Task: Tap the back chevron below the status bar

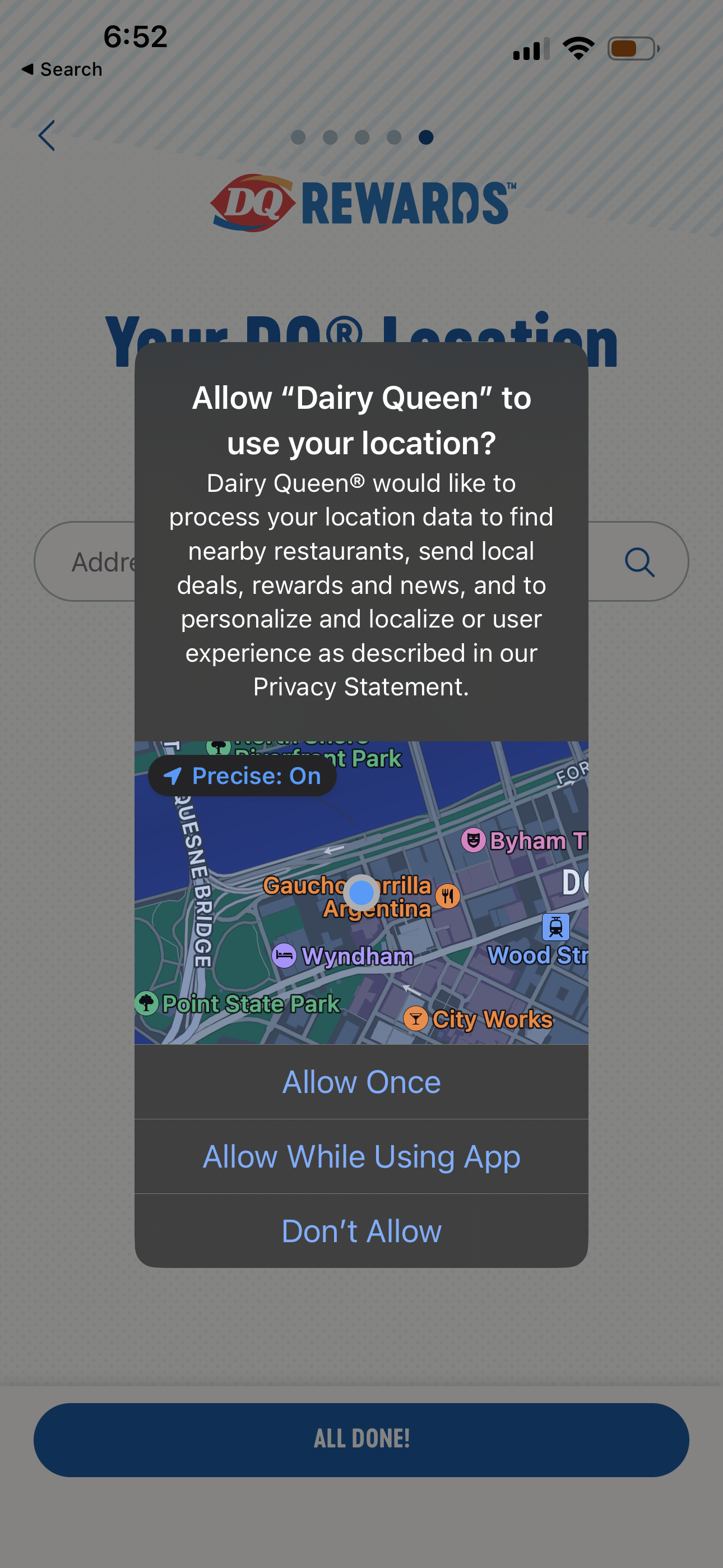Action: [x=47, y=136]
